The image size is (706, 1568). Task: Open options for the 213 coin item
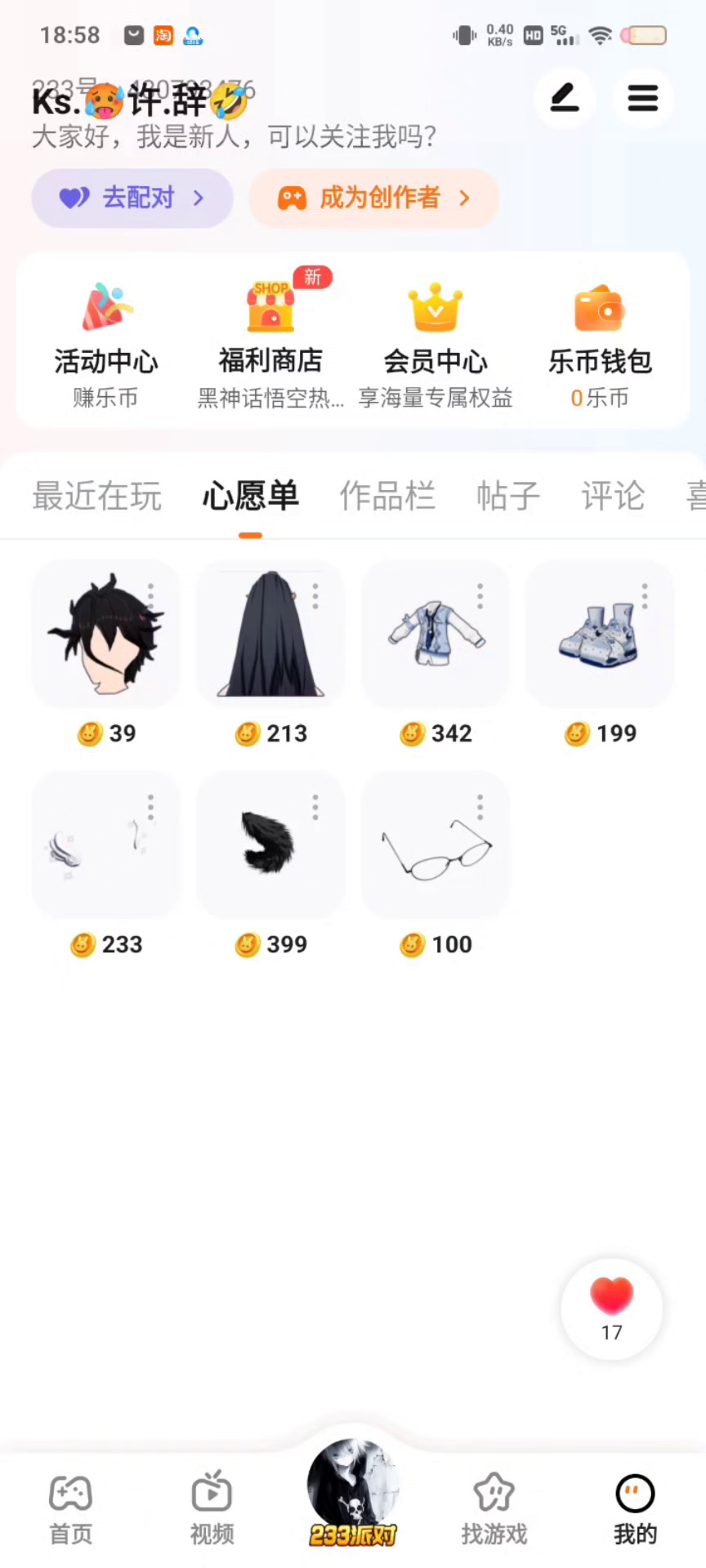click(315, 596)
